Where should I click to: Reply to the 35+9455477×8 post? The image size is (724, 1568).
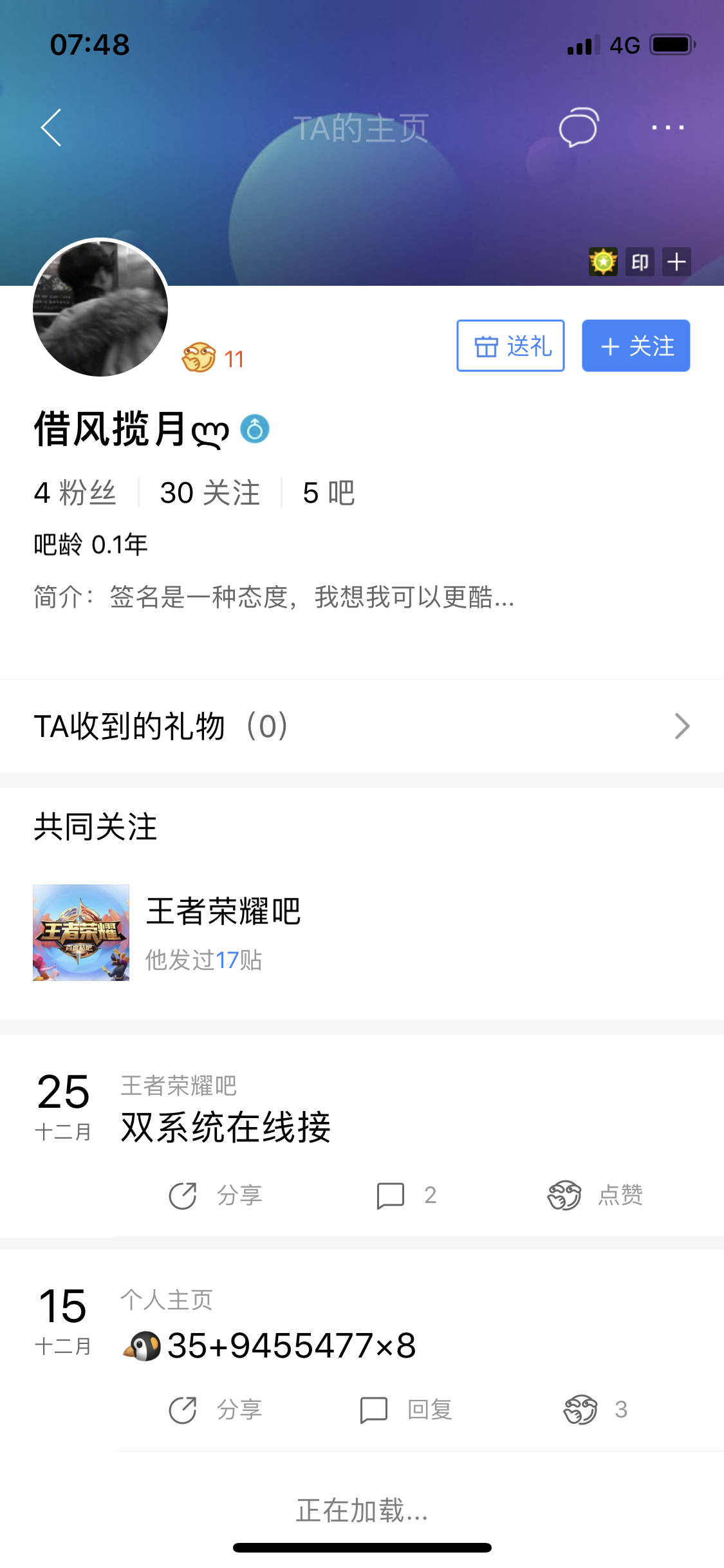click(406, 1410)
